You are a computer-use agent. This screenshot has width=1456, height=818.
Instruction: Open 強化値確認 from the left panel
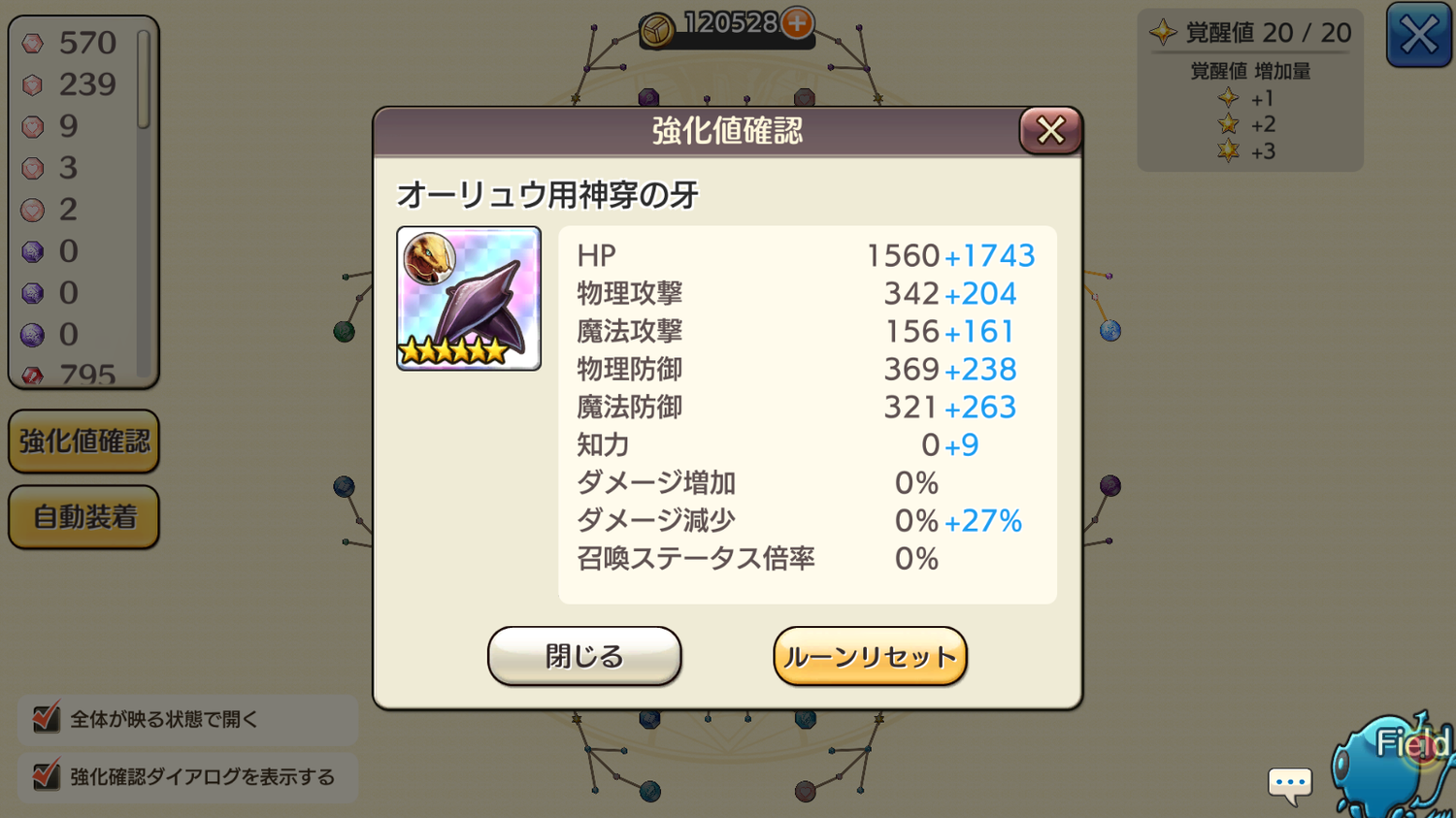(84, 442)
